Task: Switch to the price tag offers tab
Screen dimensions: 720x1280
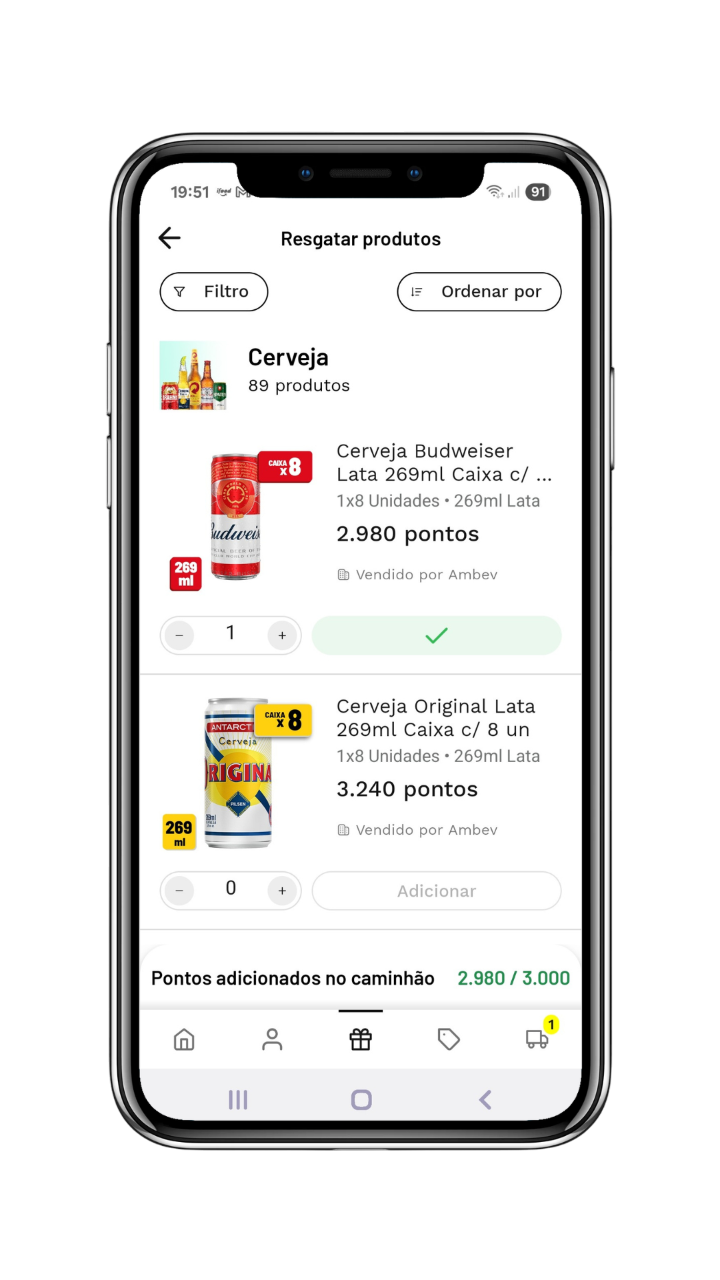Action: [x=449, y=1040]
